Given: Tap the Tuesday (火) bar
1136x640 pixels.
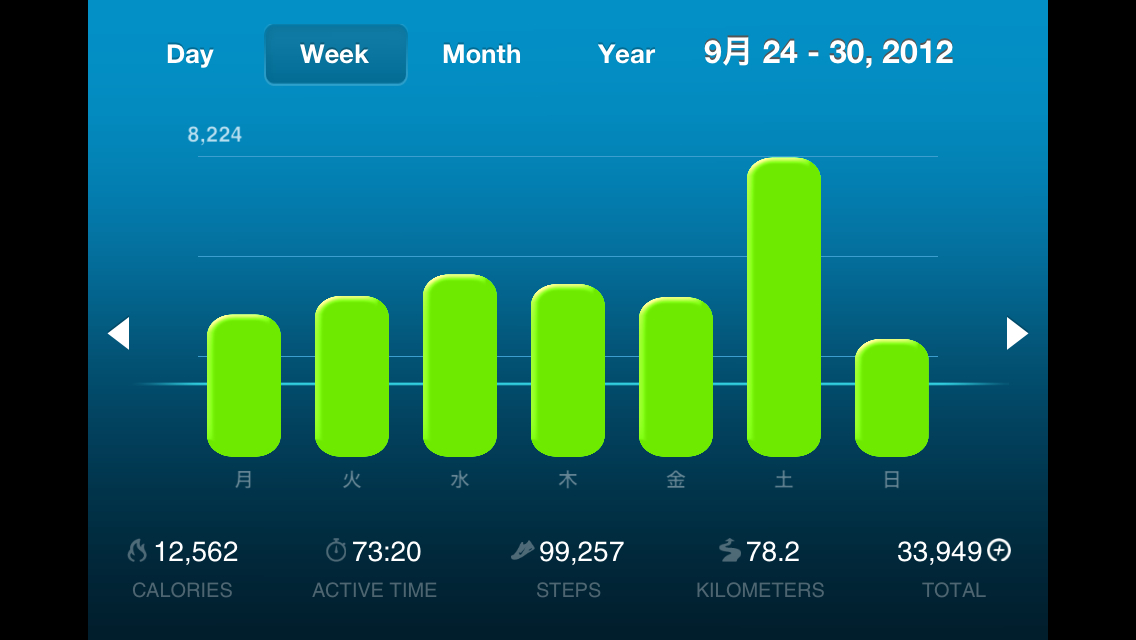Looking at the screenshot, I should click(x=352, y=376).
